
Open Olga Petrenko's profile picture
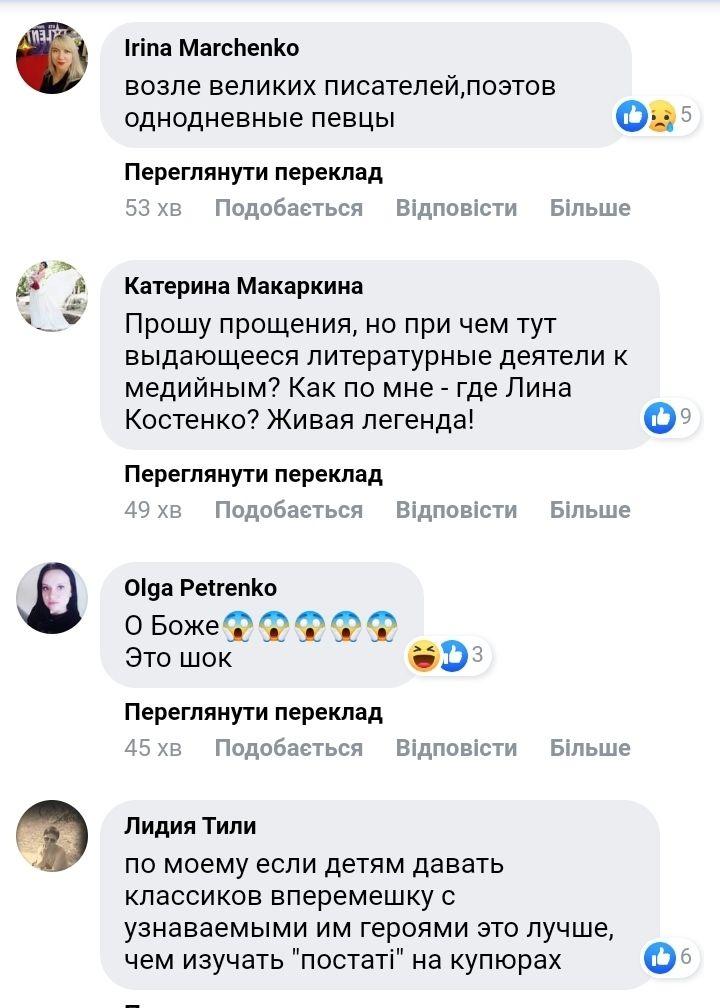coord(52,598)
